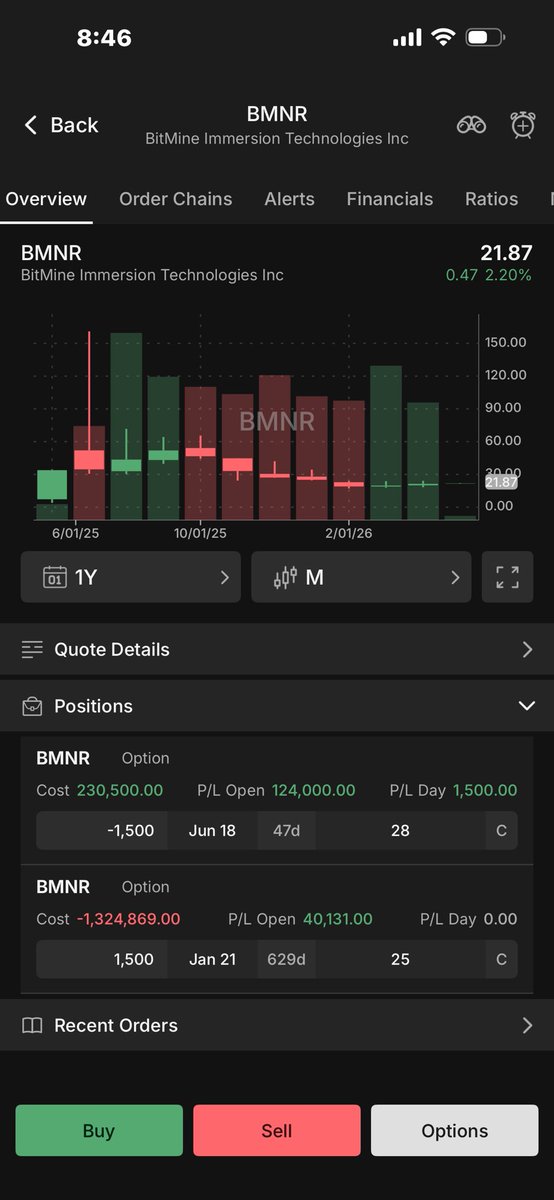554x1200 pixels.
Task: Open the Jun 18 28 call position
Action: click(277, 830)
